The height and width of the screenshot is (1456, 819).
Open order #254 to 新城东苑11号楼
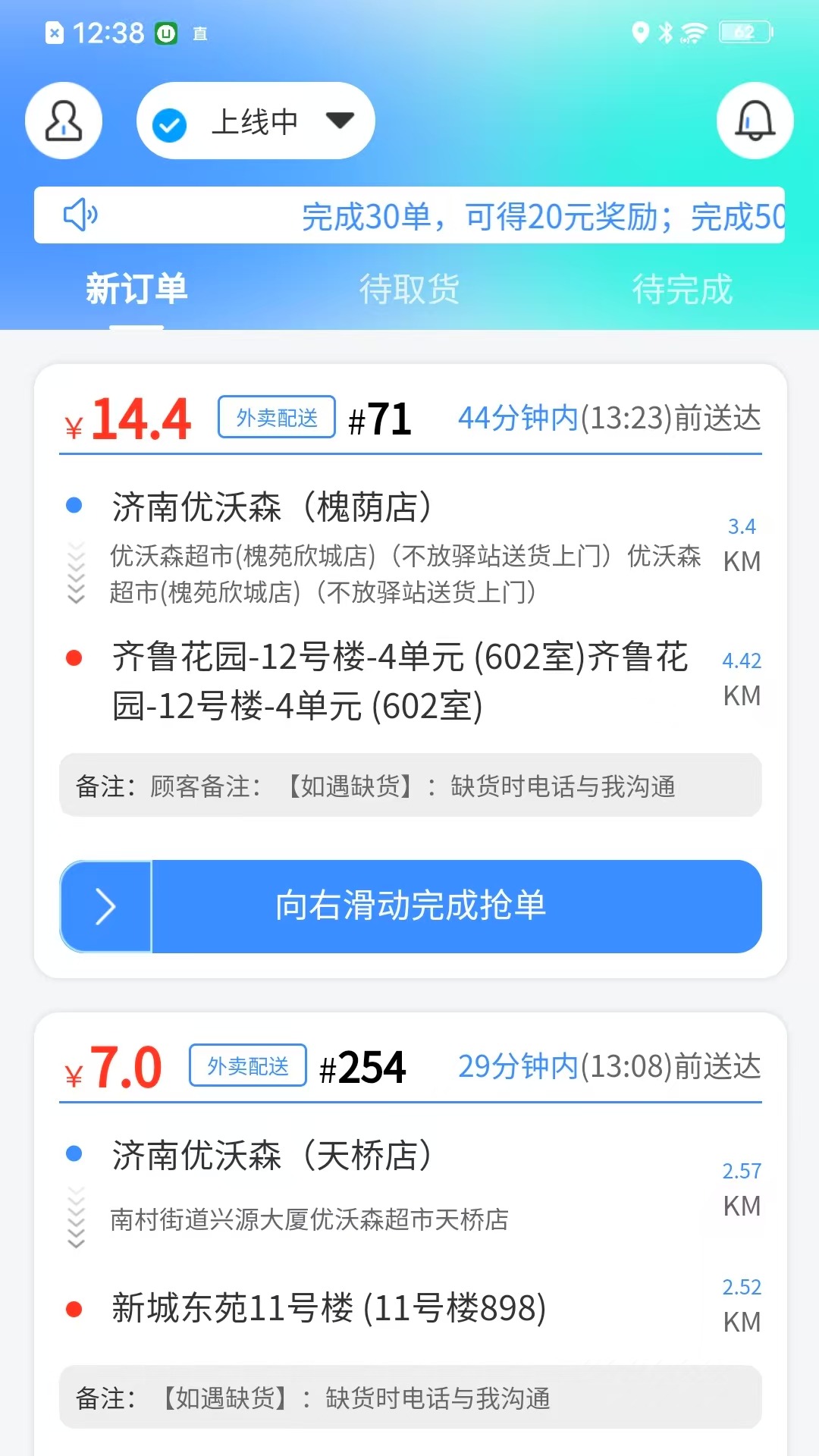pyautogui.click(x=329, y=1307)
